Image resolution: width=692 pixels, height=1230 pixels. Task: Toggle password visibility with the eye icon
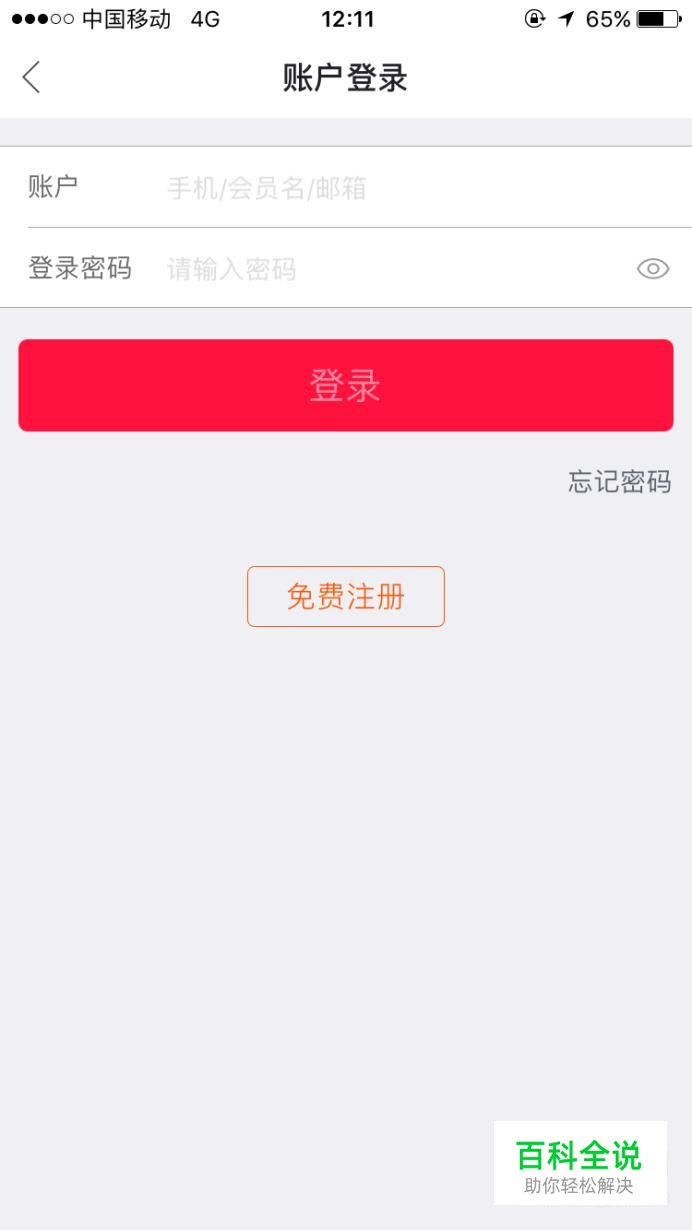[653, 268]
